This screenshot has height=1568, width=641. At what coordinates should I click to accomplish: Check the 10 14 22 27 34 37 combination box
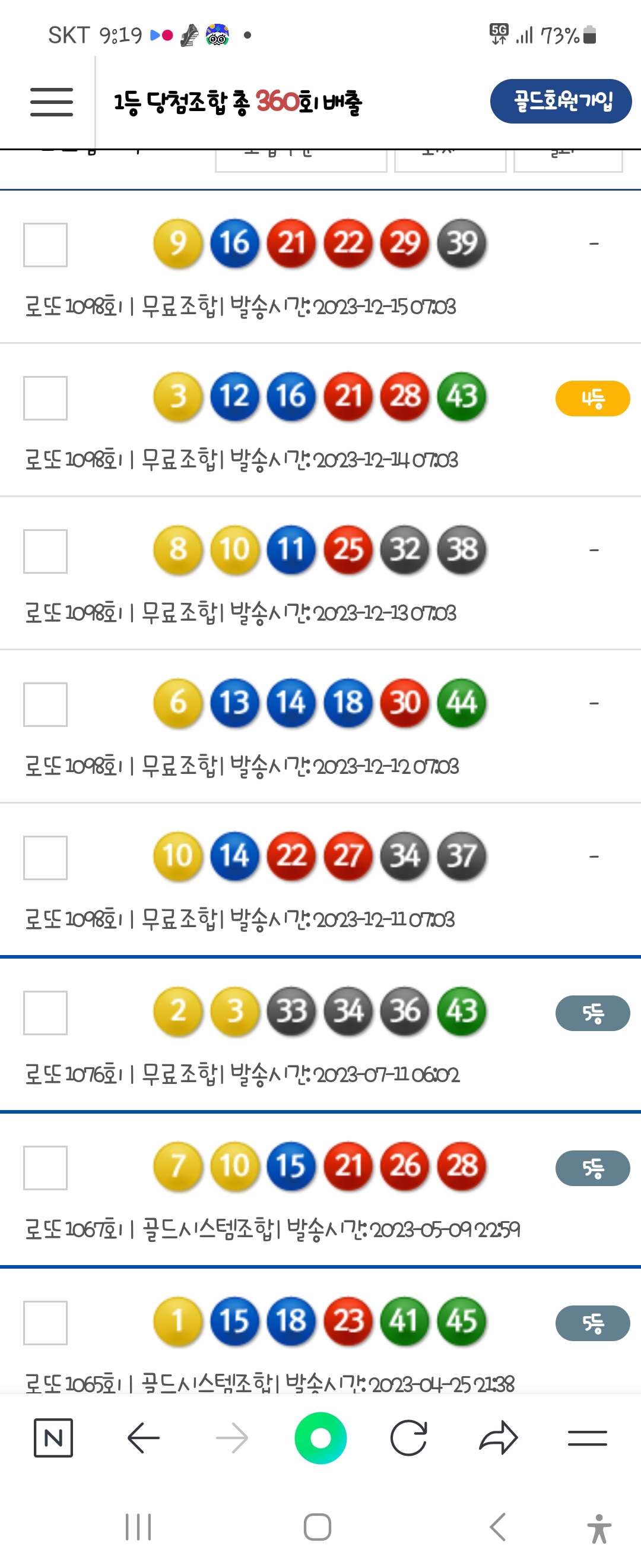click(x=45, y=858)
